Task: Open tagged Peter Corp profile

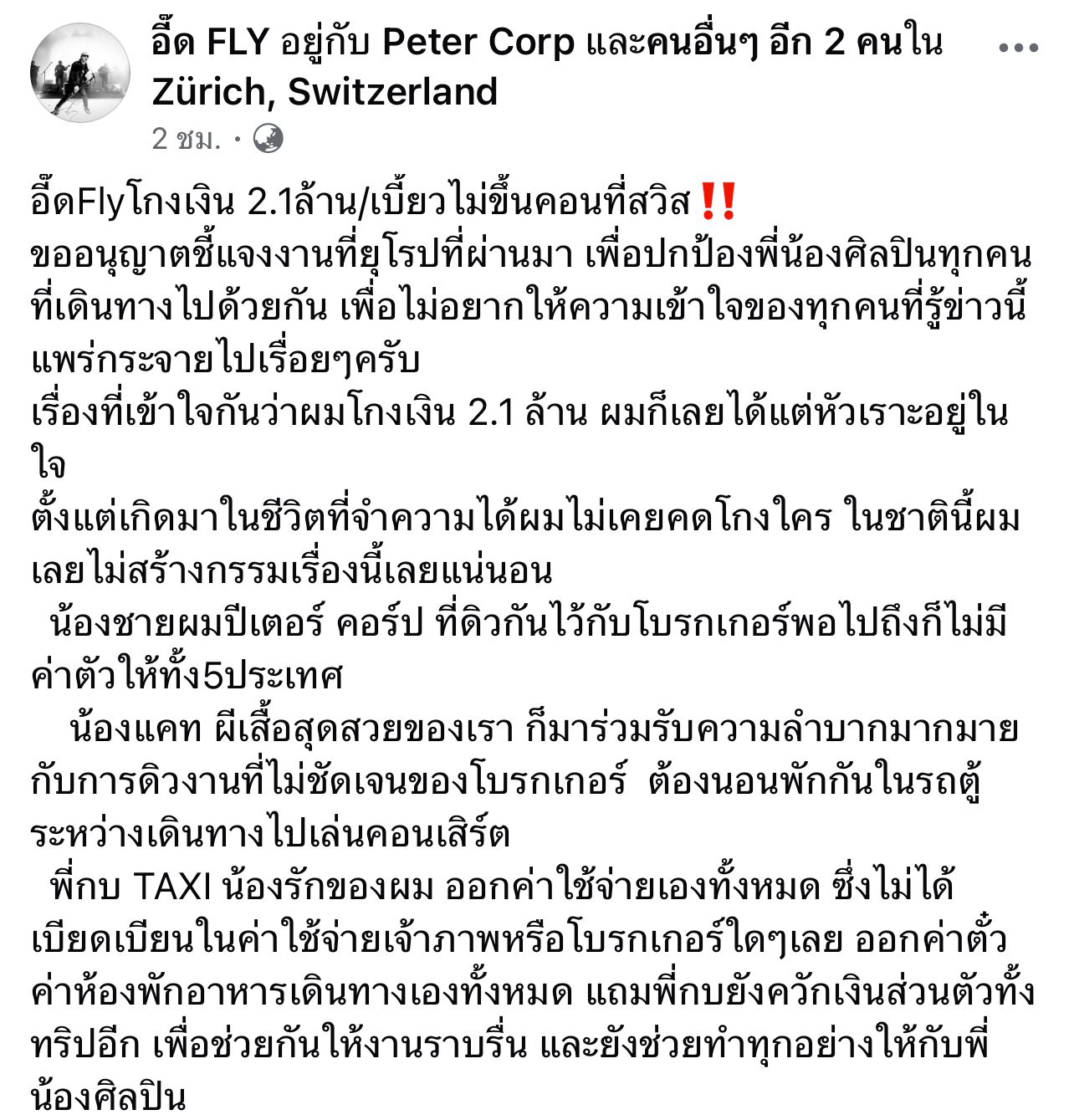Action: (x=478, y=42)
